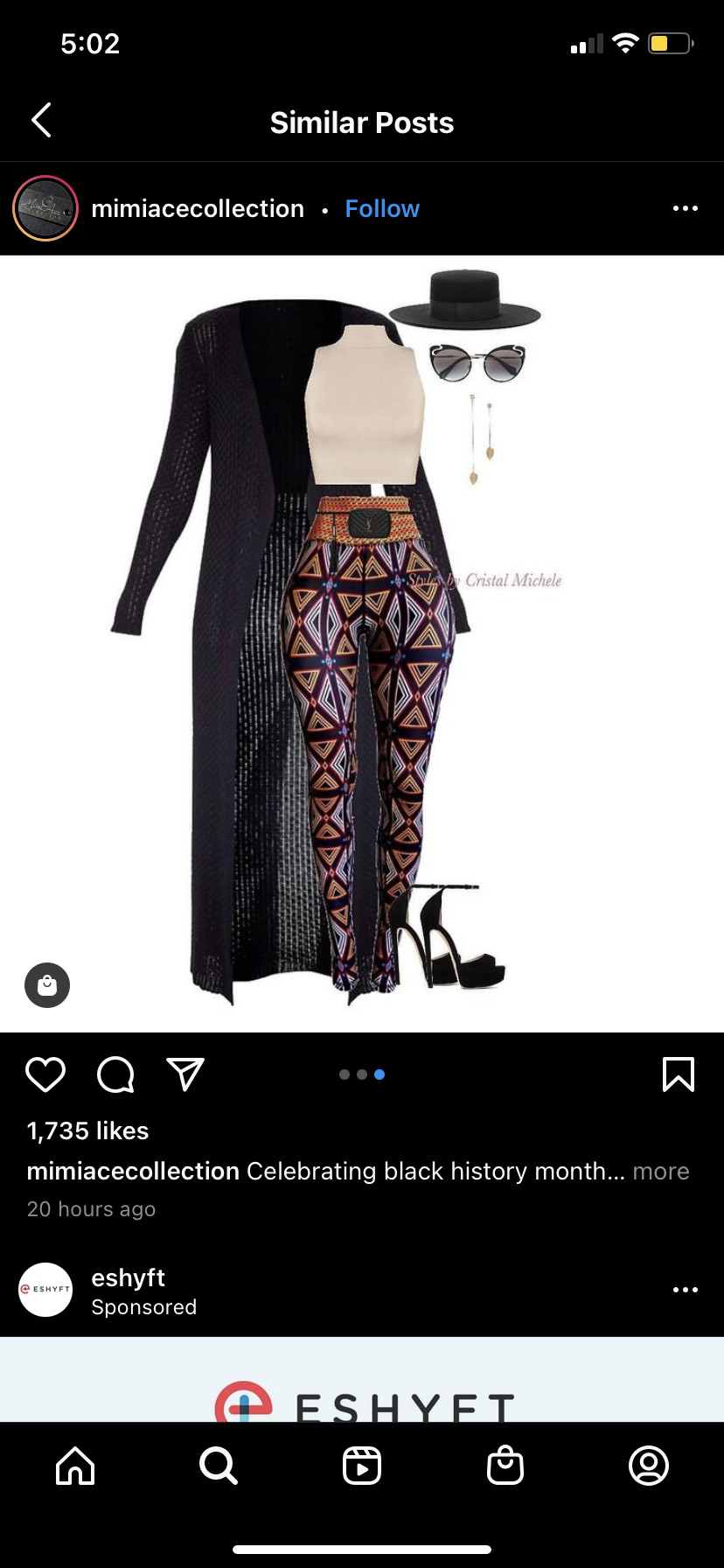The image size is (724, 1568).
Task: Open mimiacecollection's profile picture
Action: coord(45,208)
